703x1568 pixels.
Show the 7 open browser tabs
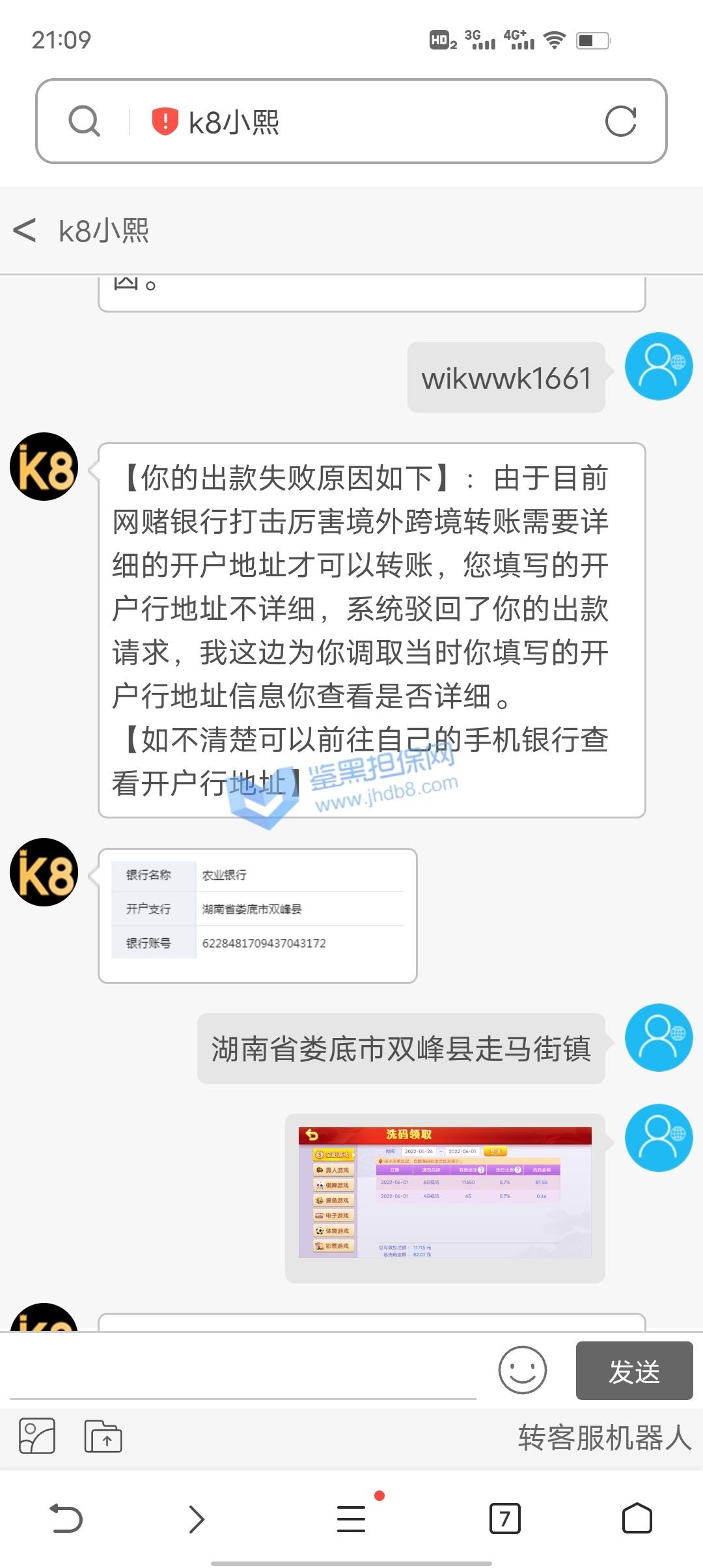click(504, 1519)
